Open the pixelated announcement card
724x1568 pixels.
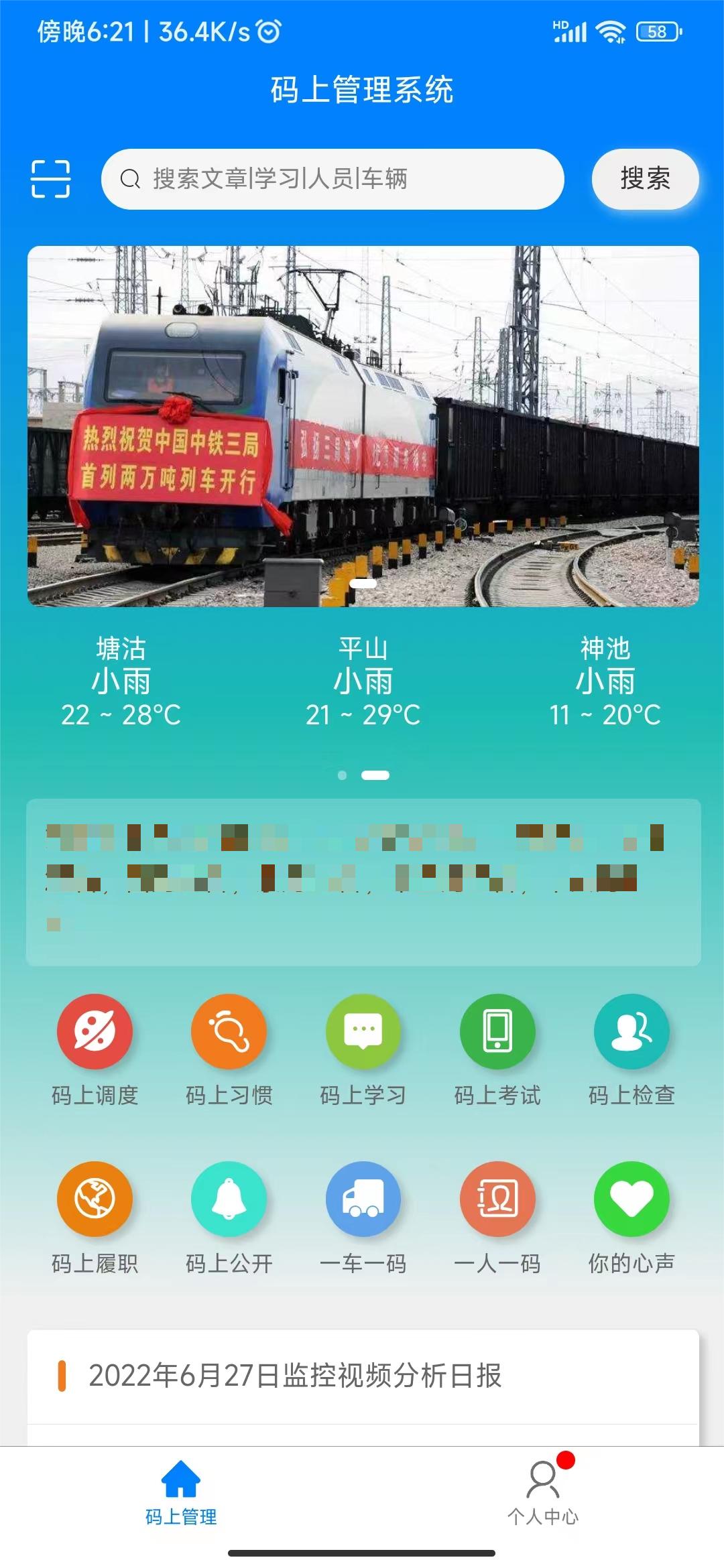[363, 882]
